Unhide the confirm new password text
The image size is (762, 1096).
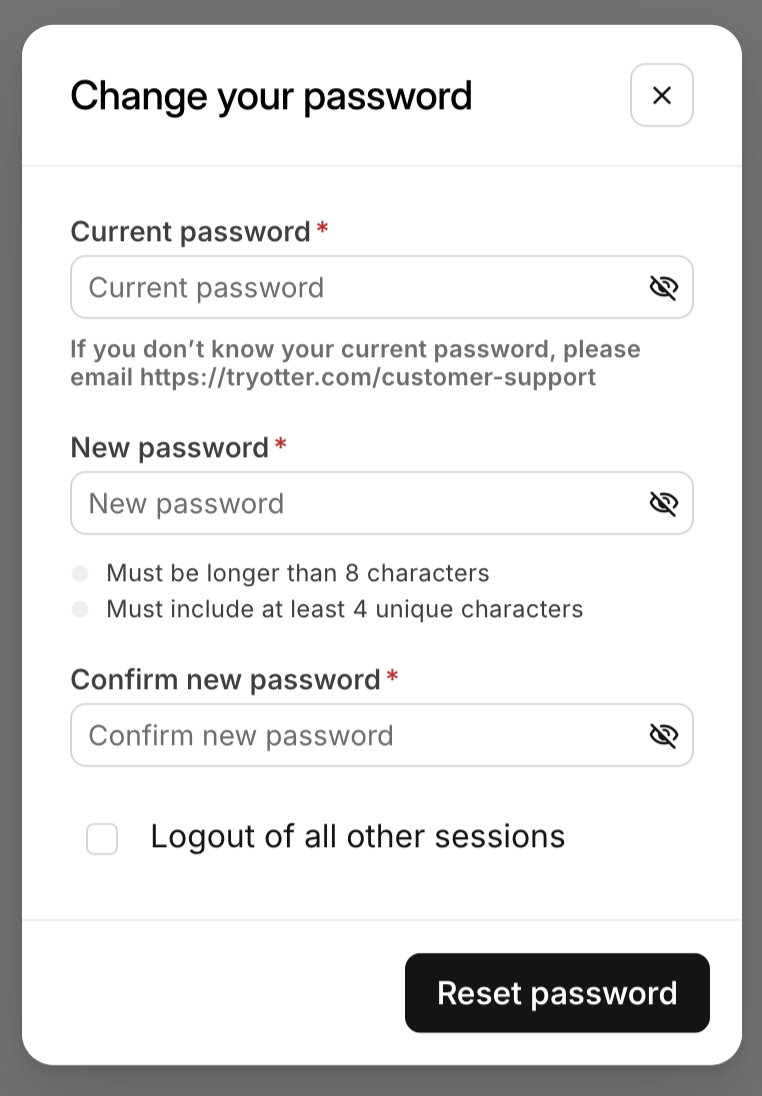pos(663,735)
